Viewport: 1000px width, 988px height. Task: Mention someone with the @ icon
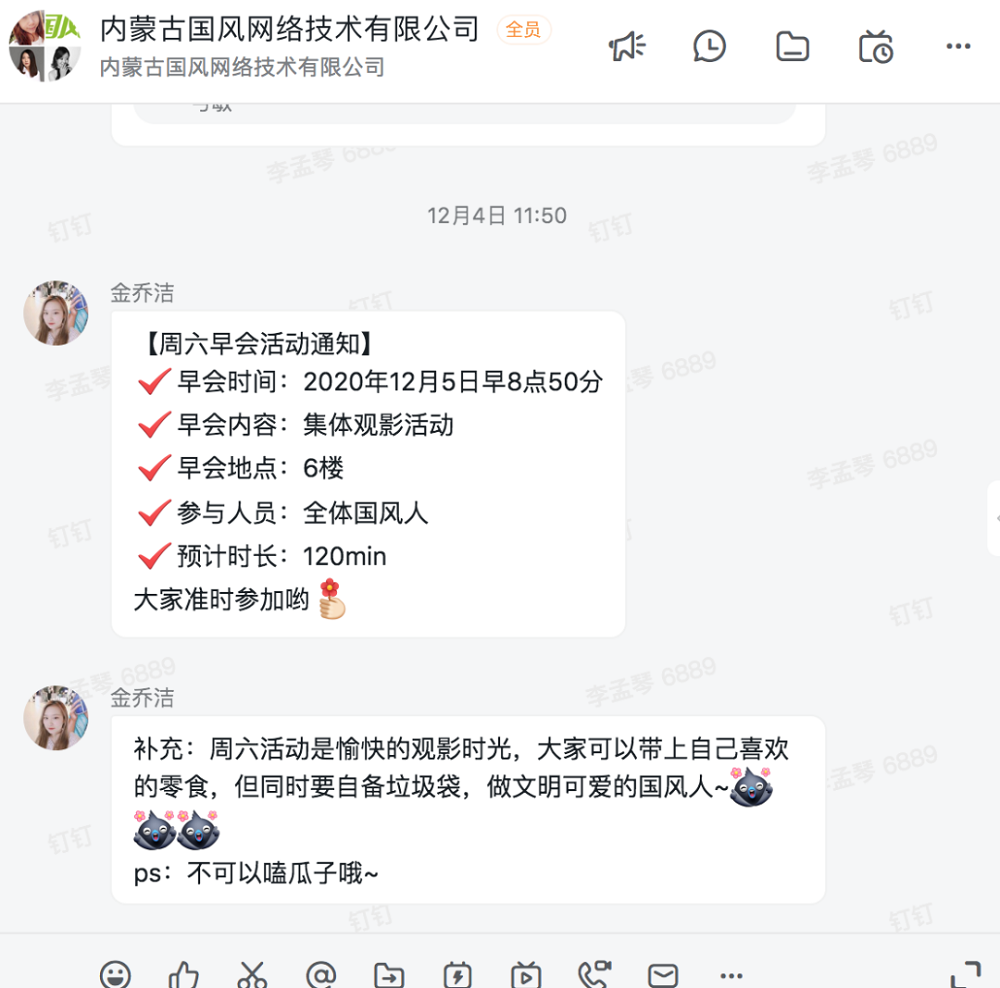click(x=320, y=975)
